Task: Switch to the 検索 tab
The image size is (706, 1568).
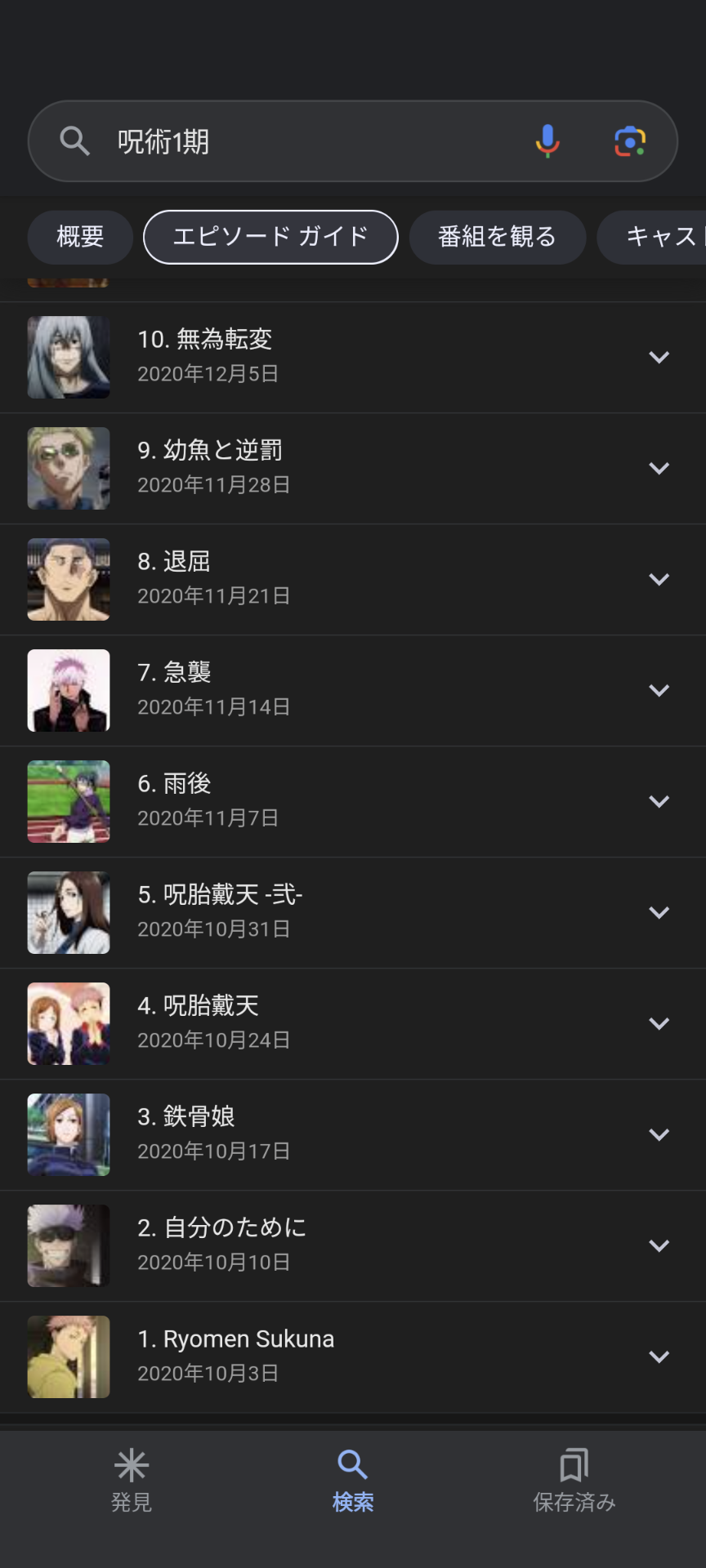Action: [353, 1479]
